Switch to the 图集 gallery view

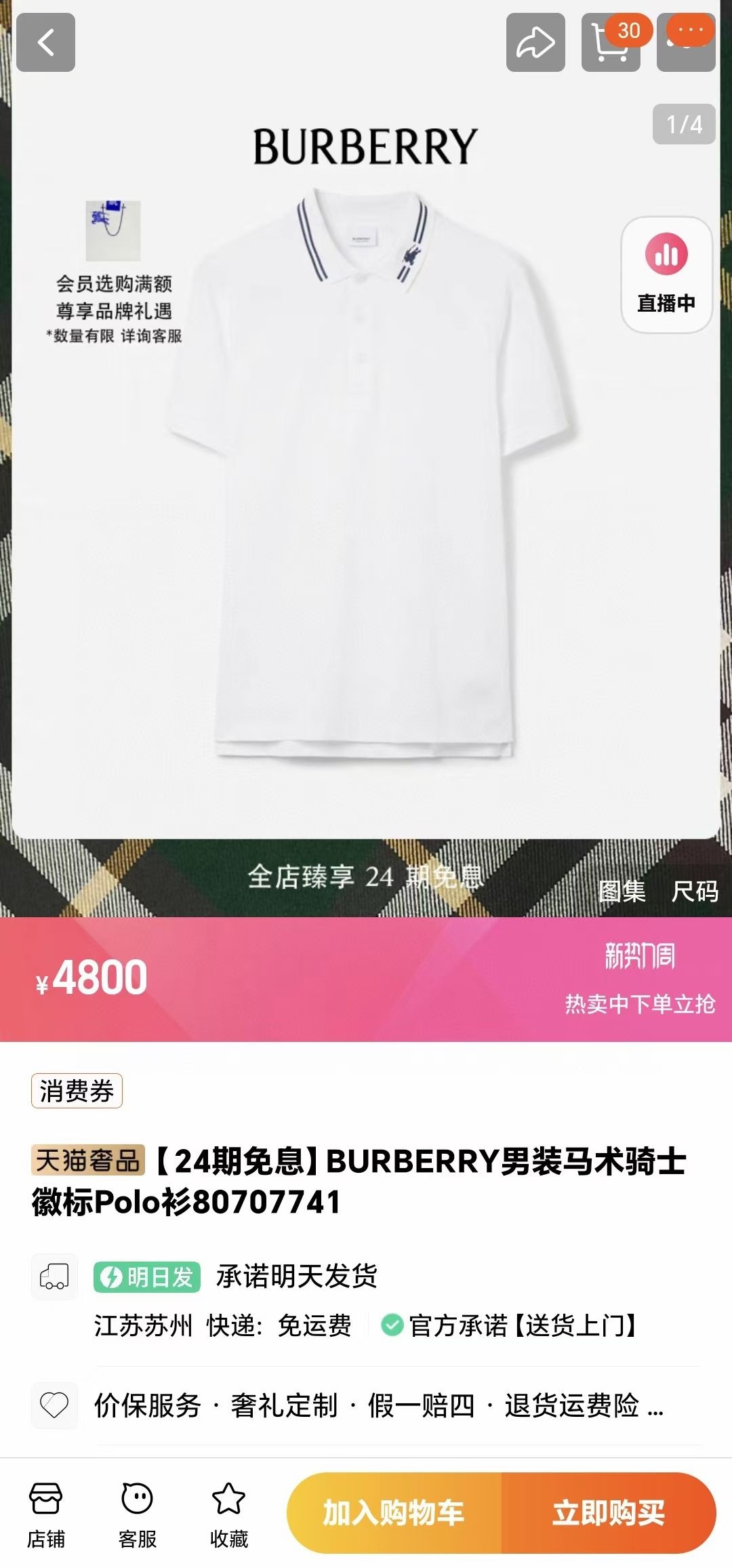[622, 891]
